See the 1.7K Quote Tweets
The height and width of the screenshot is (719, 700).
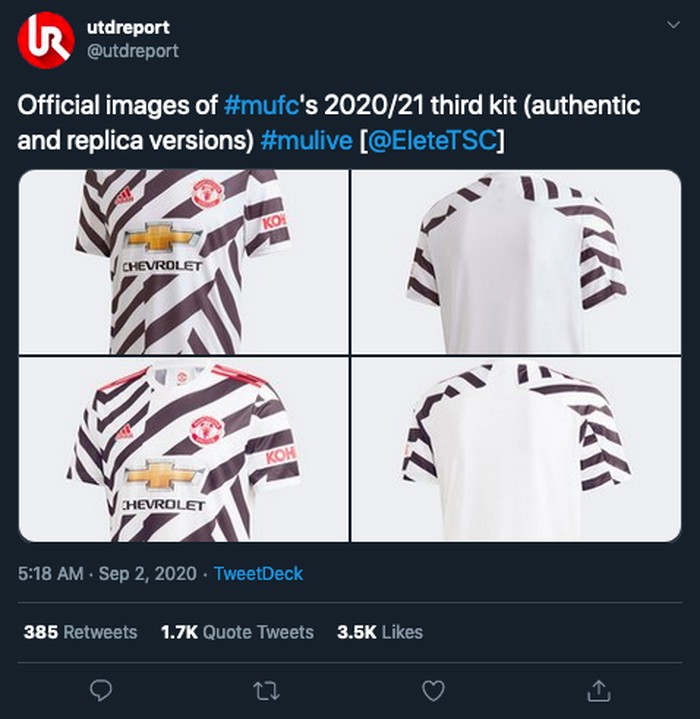tap(237, 632)
